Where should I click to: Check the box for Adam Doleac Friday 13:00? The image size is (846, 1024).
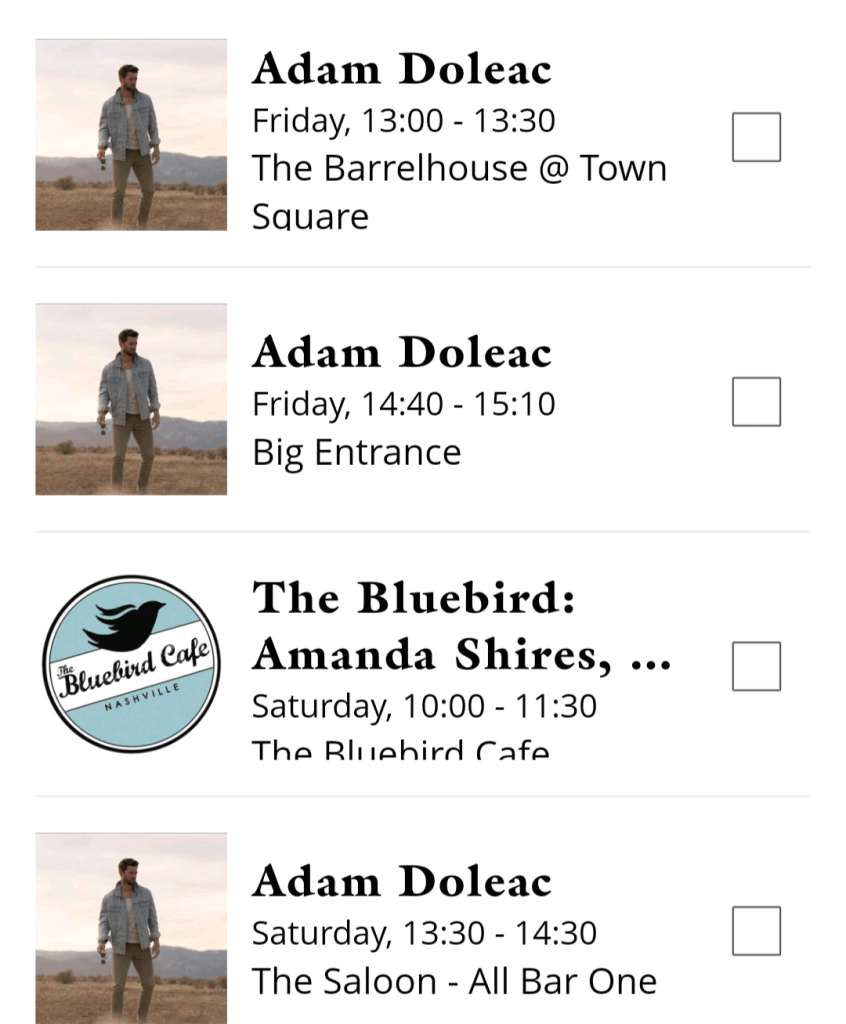(x=756, y=137)
